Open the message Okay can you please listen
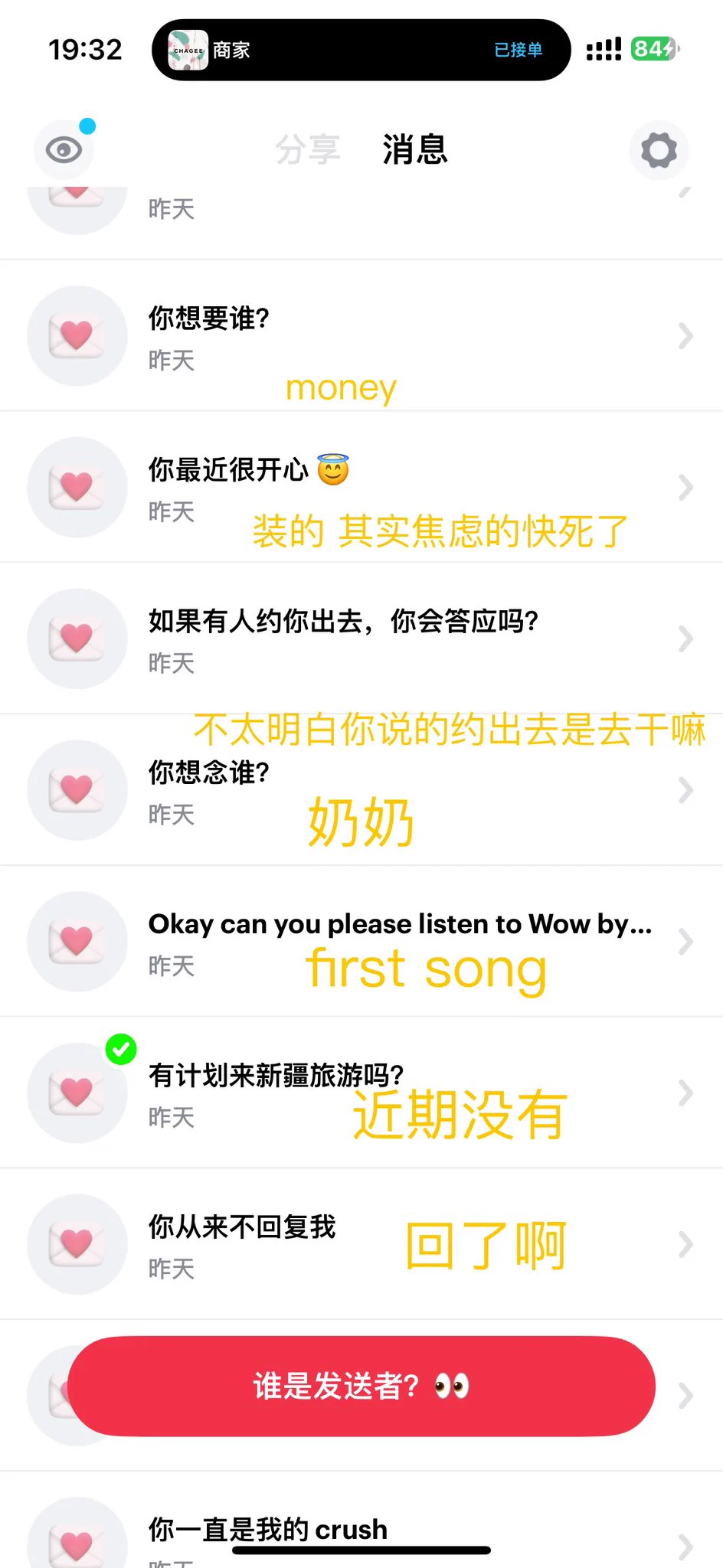This screenshot has width=723, height=1568. pos(361,942)
